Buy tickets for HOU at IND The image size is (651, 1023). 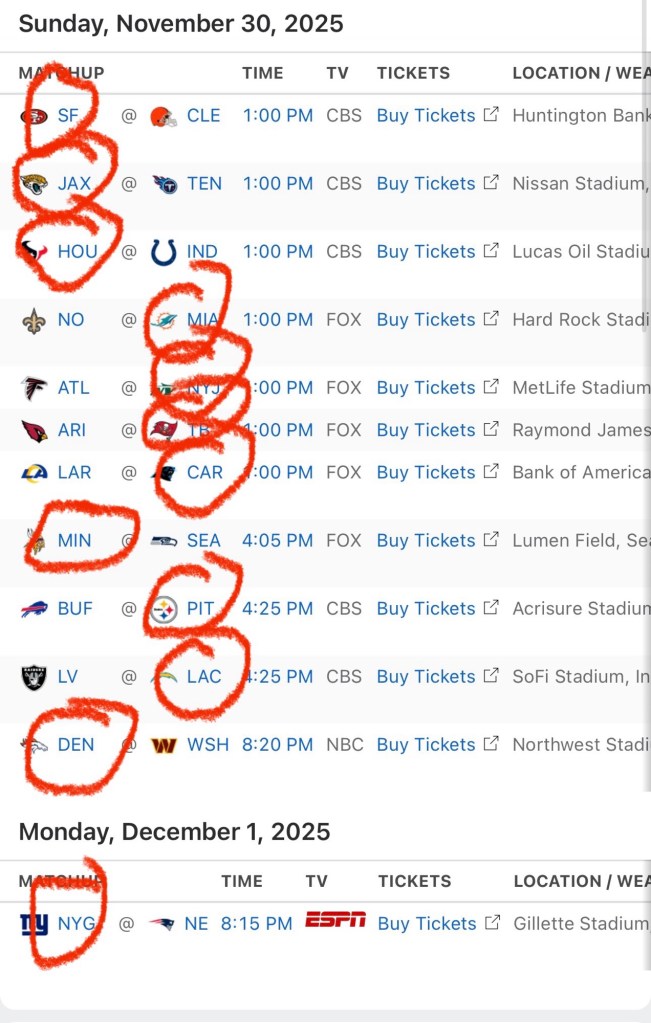point(426,252)
